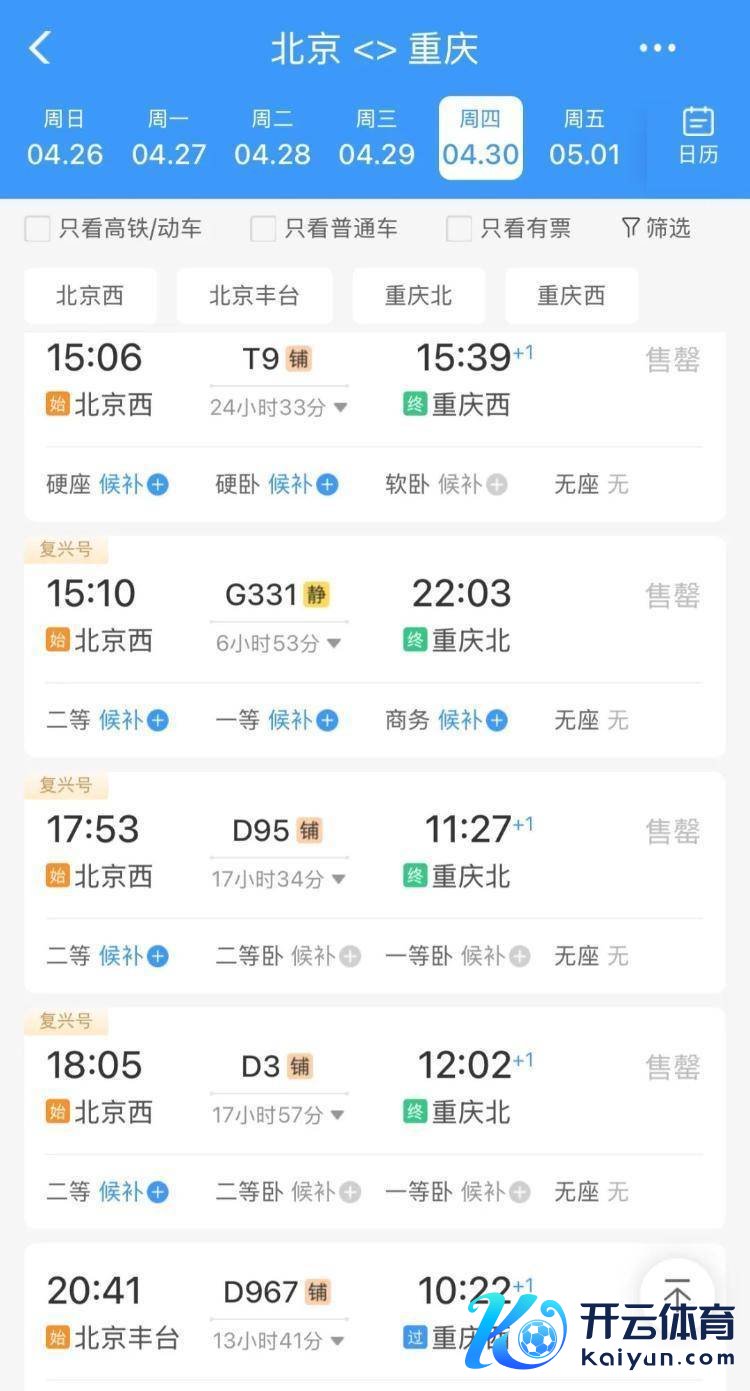Go back using the top-left arrow

40,48
